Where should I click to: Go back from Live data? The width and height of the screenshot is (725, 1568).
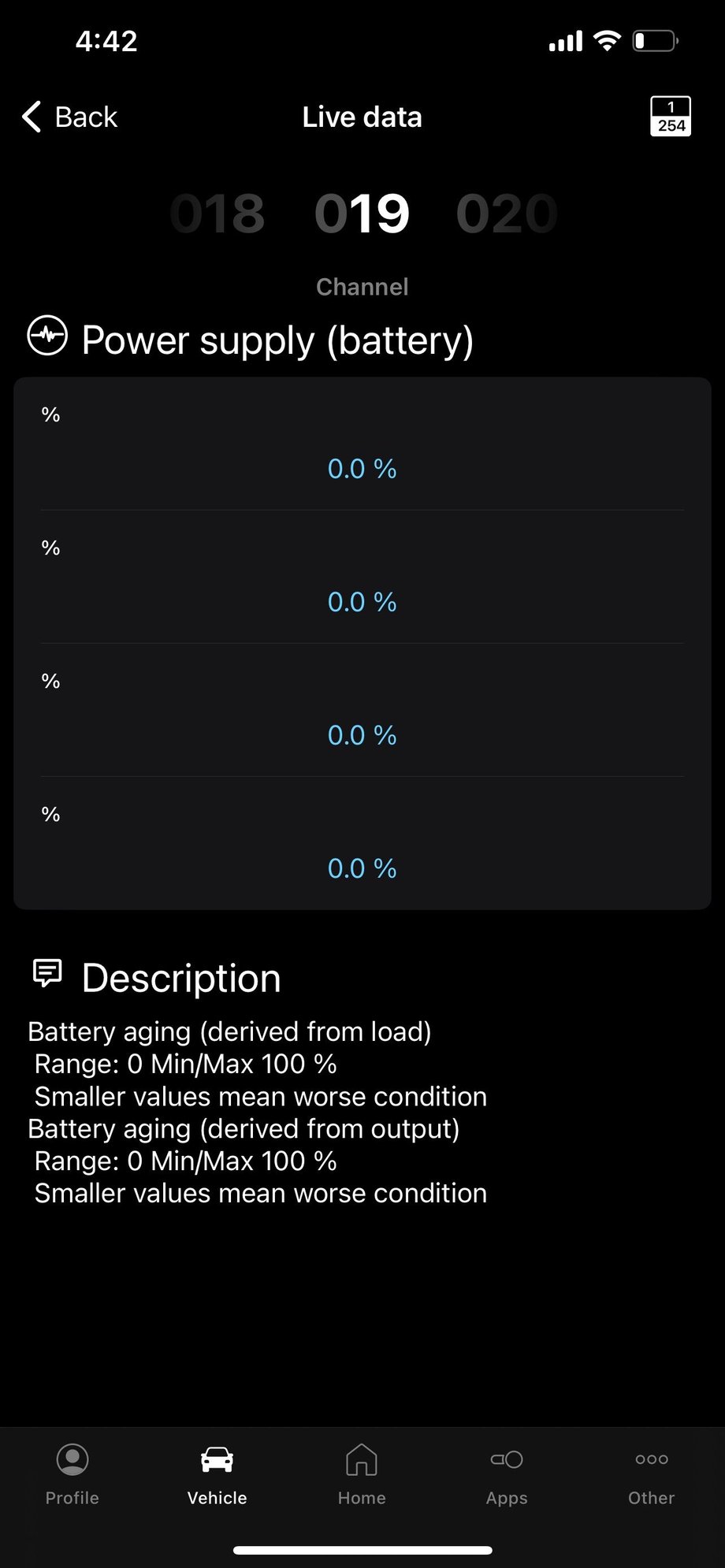tap(69, 117)
